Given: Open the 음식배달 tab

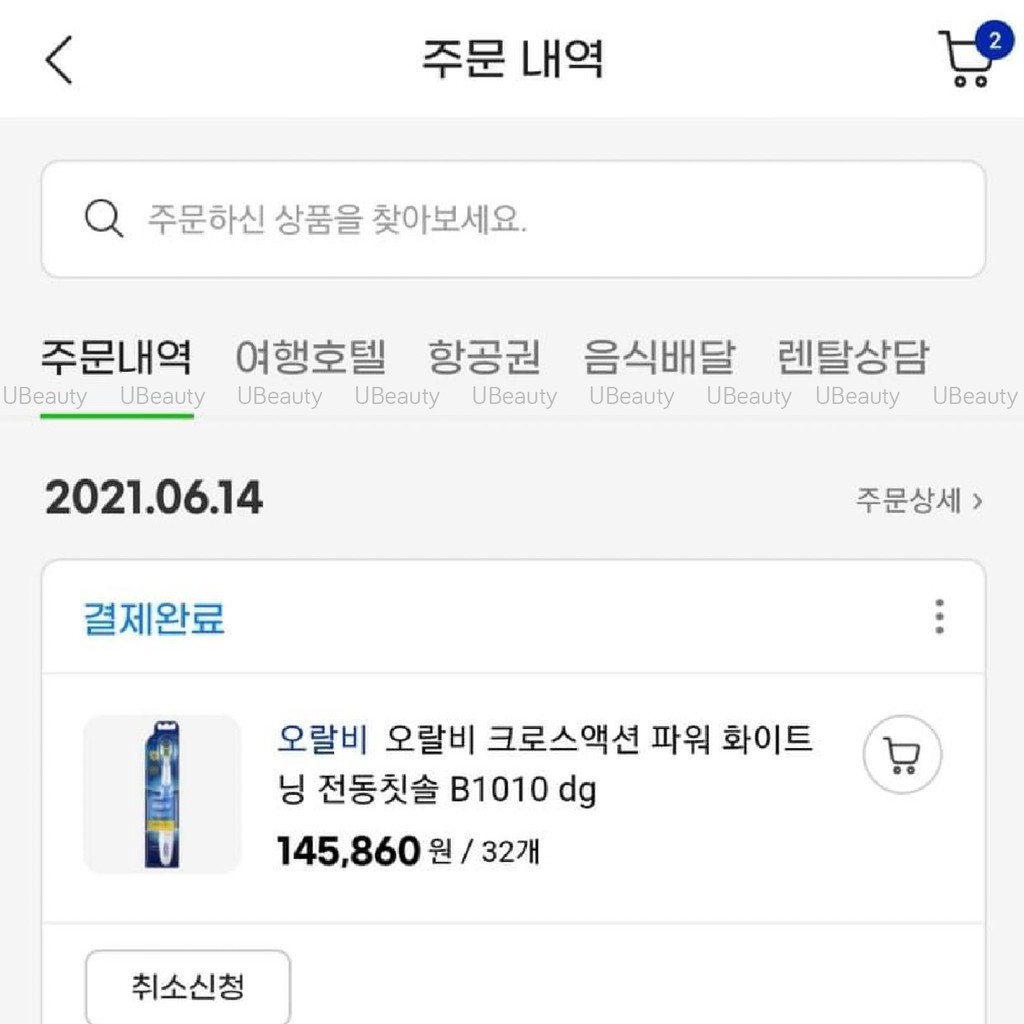Looking at the screenshot, I should click(x=659, y=357).
